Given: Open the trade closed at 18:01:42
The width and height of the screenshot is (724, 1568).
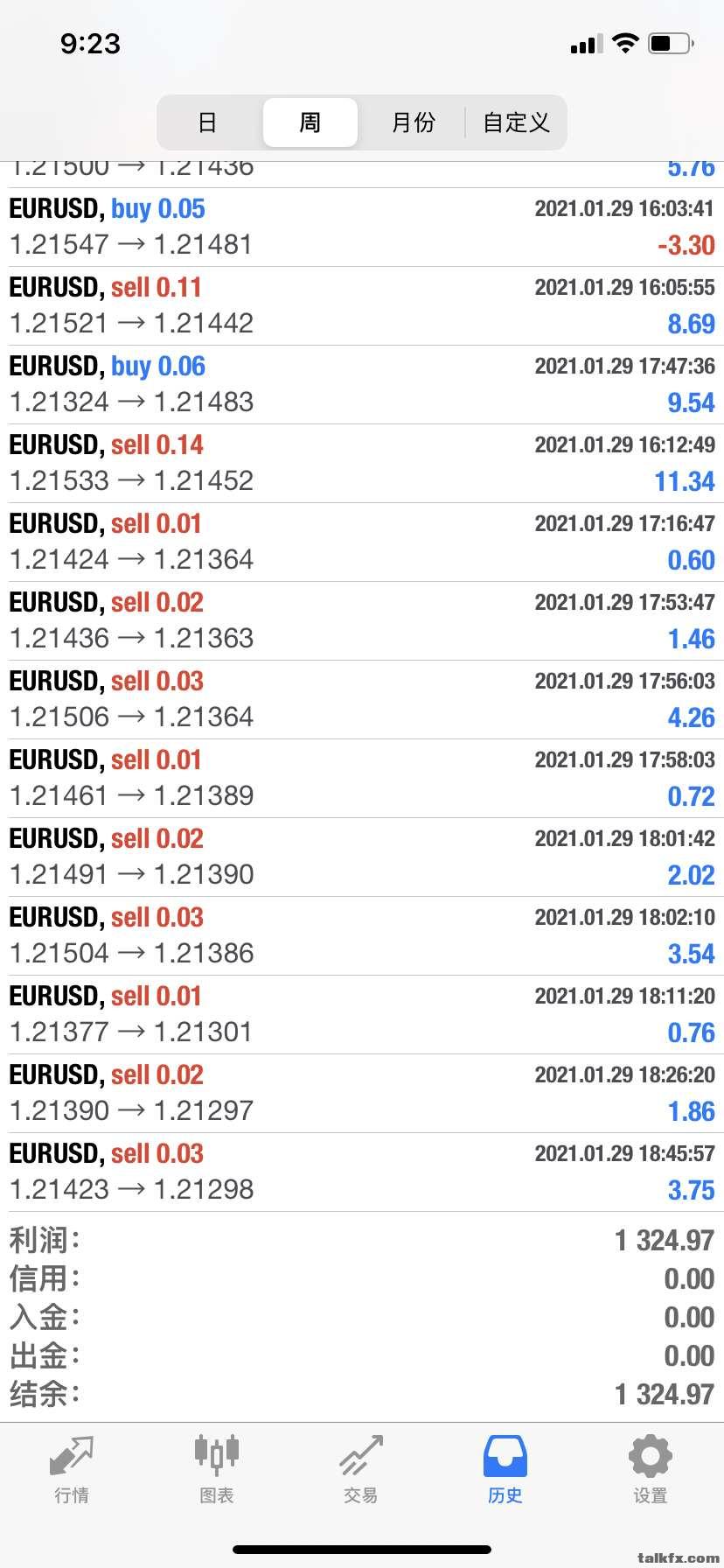Looking at the screenshot, I should point(362,857).
